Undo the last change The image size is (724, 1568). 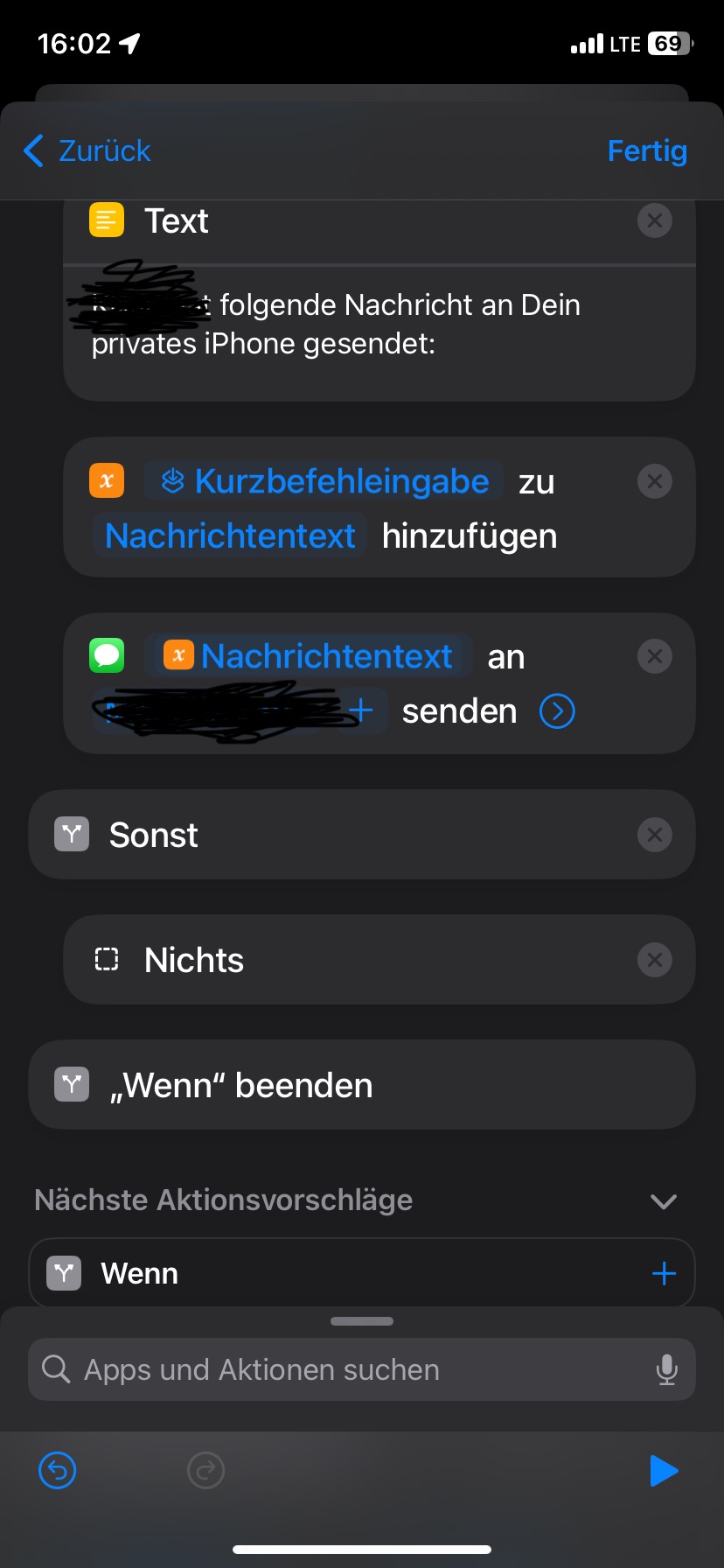tap(58, 1470)
